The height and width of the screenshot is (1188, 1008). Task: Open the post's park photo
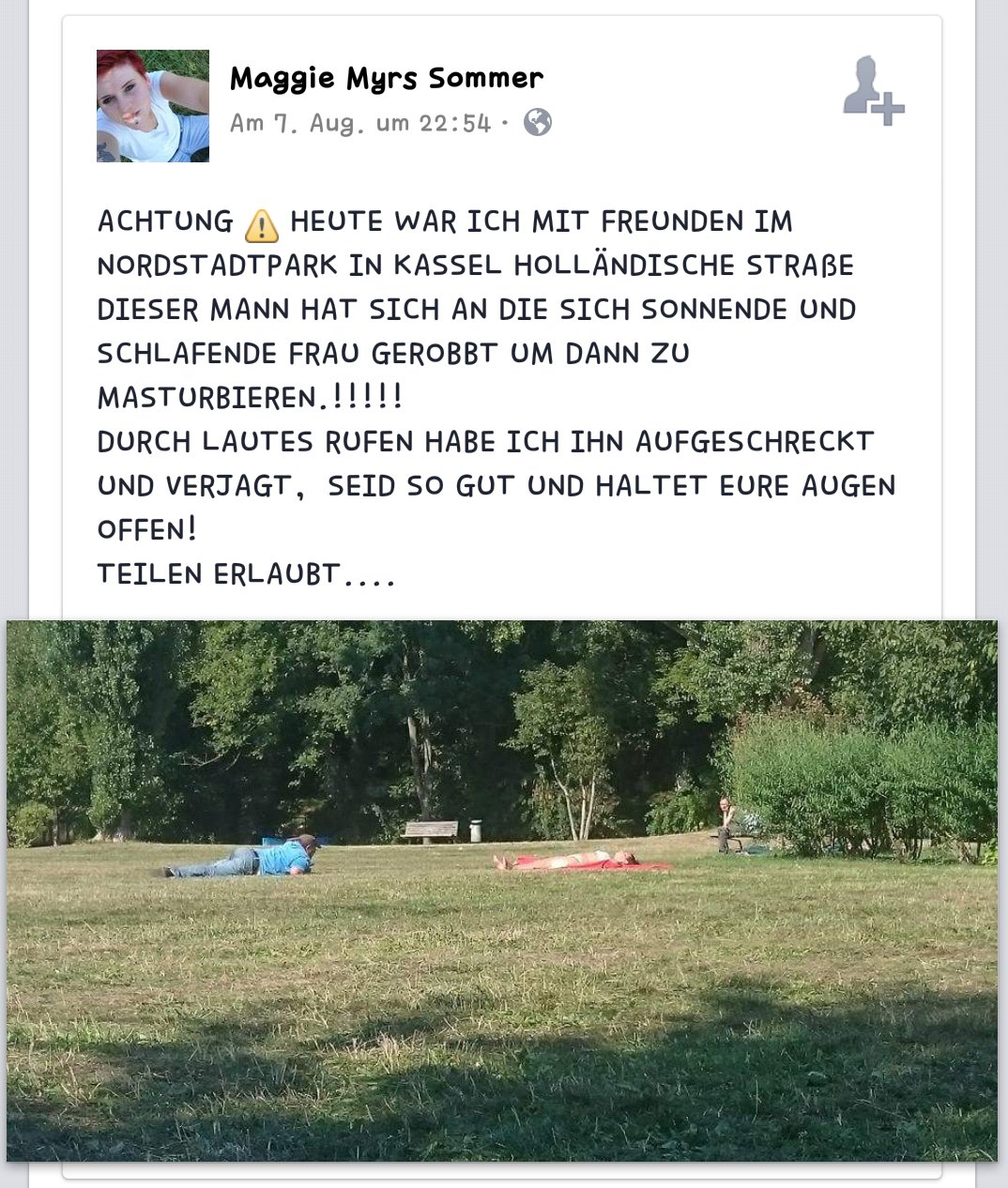(502, 890)
